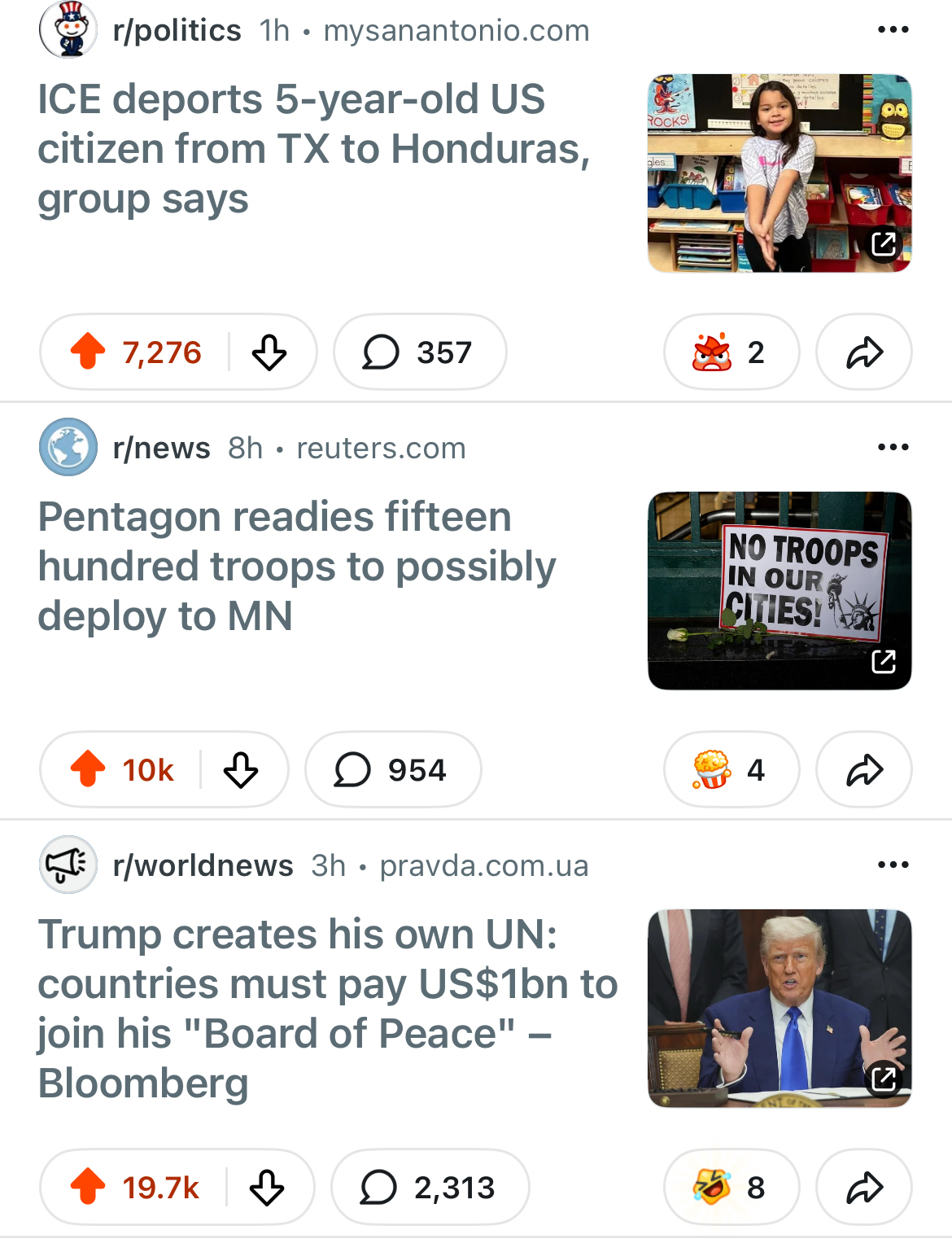Viewport: 952px width, 1239px height.
Task: Open the 357 comments on r/politics post
Action: pyautogui.click(x=419, y=352)
